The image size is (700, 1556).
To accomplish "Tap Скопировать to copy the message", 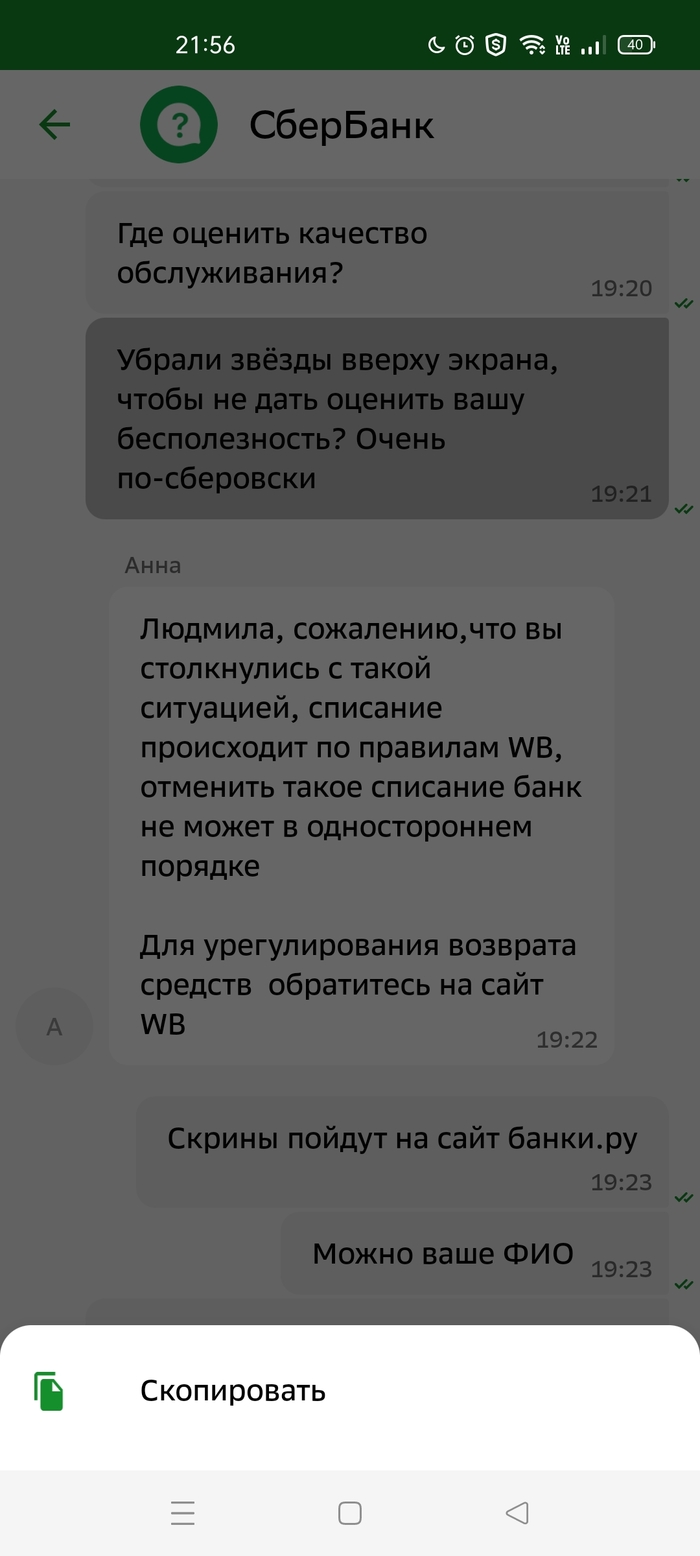I will point(232,1391).
